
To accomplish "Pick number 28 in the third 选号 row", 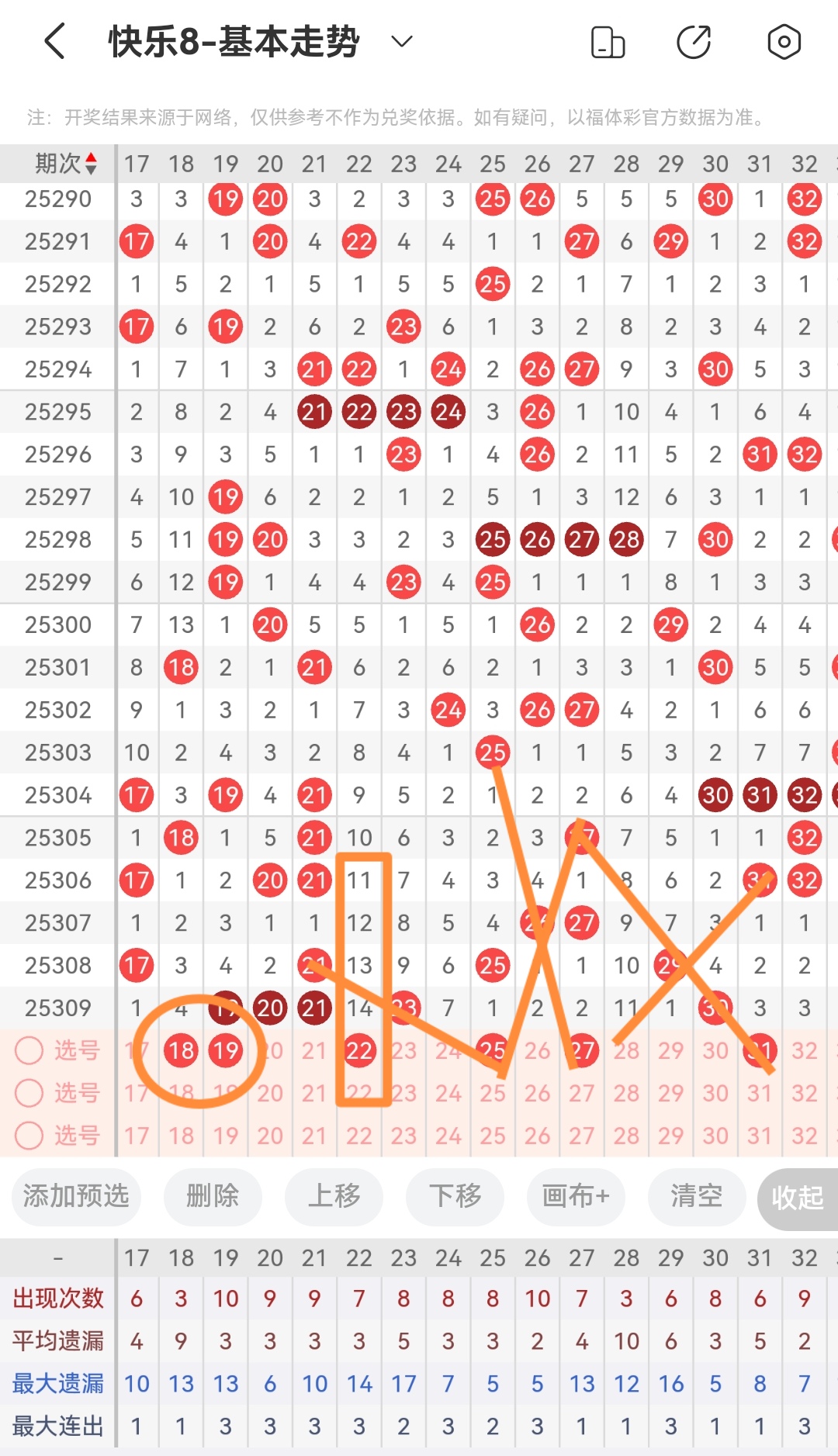I will coord(626,1136).
